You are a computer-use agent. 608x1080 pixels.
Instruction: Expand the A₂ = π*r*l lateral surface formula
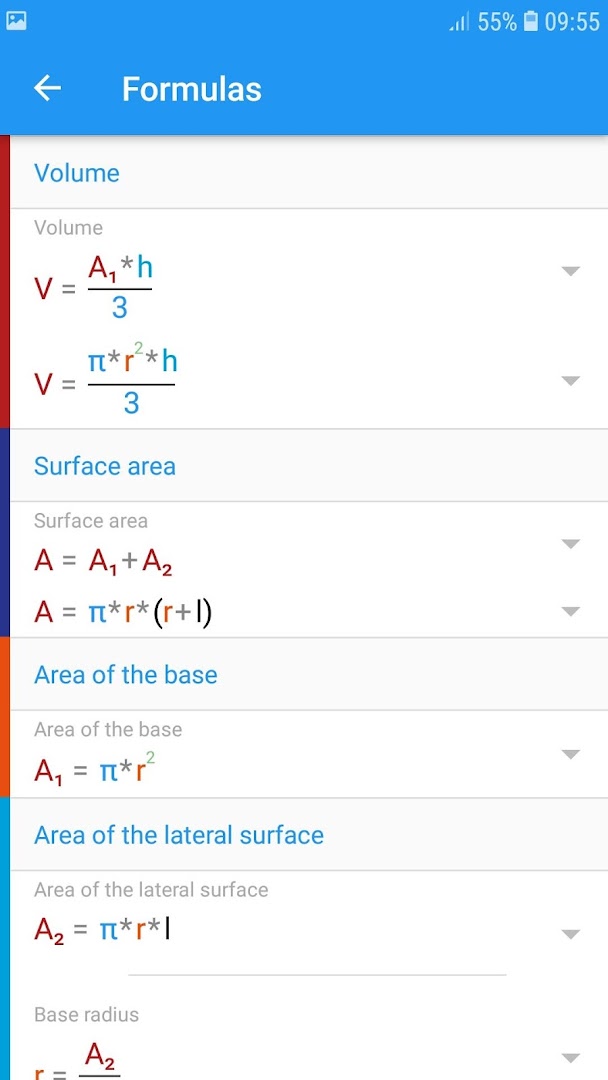571,934
